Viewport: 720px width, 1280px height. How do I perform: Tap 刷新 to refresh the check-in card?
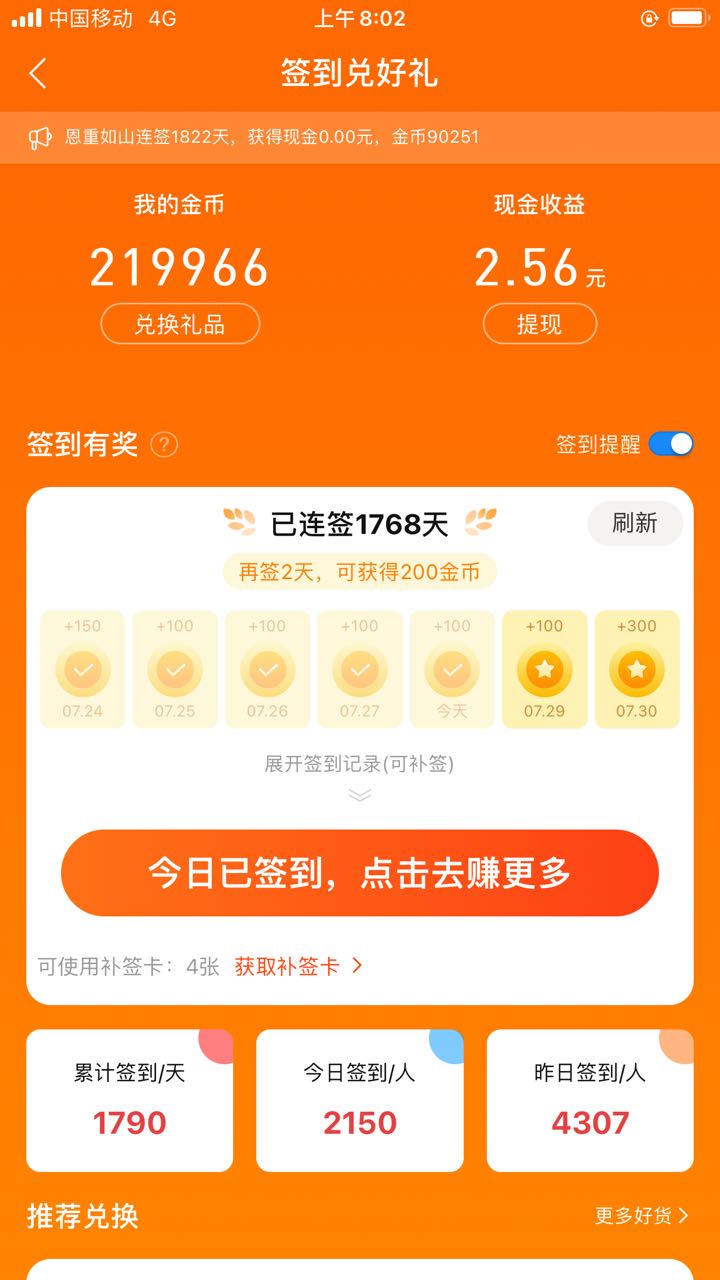point(635,523)
